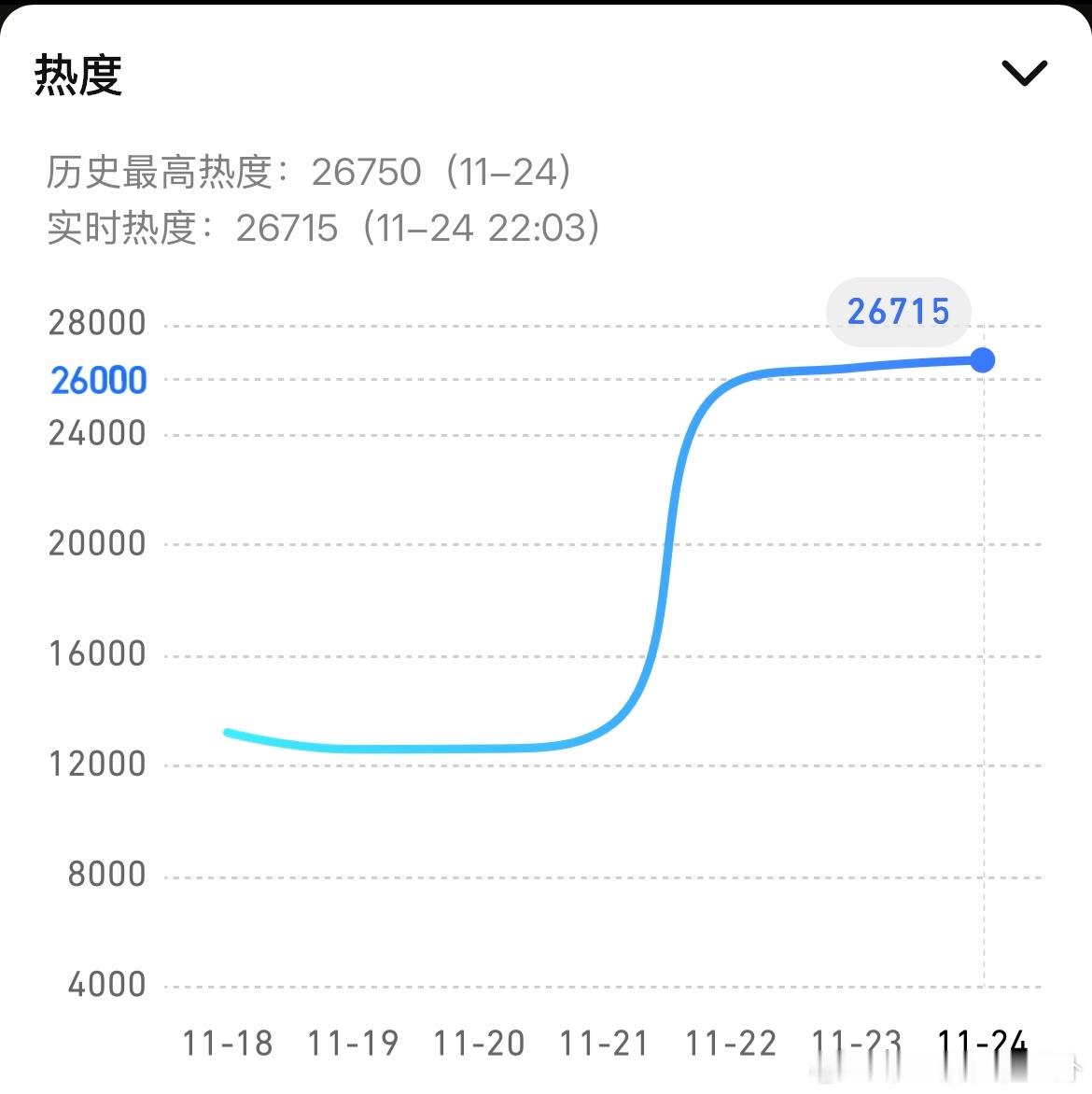Click the steep rising section of the curve
The width and height of the screenshot is (1092, 1094).
tap(666, 560)
